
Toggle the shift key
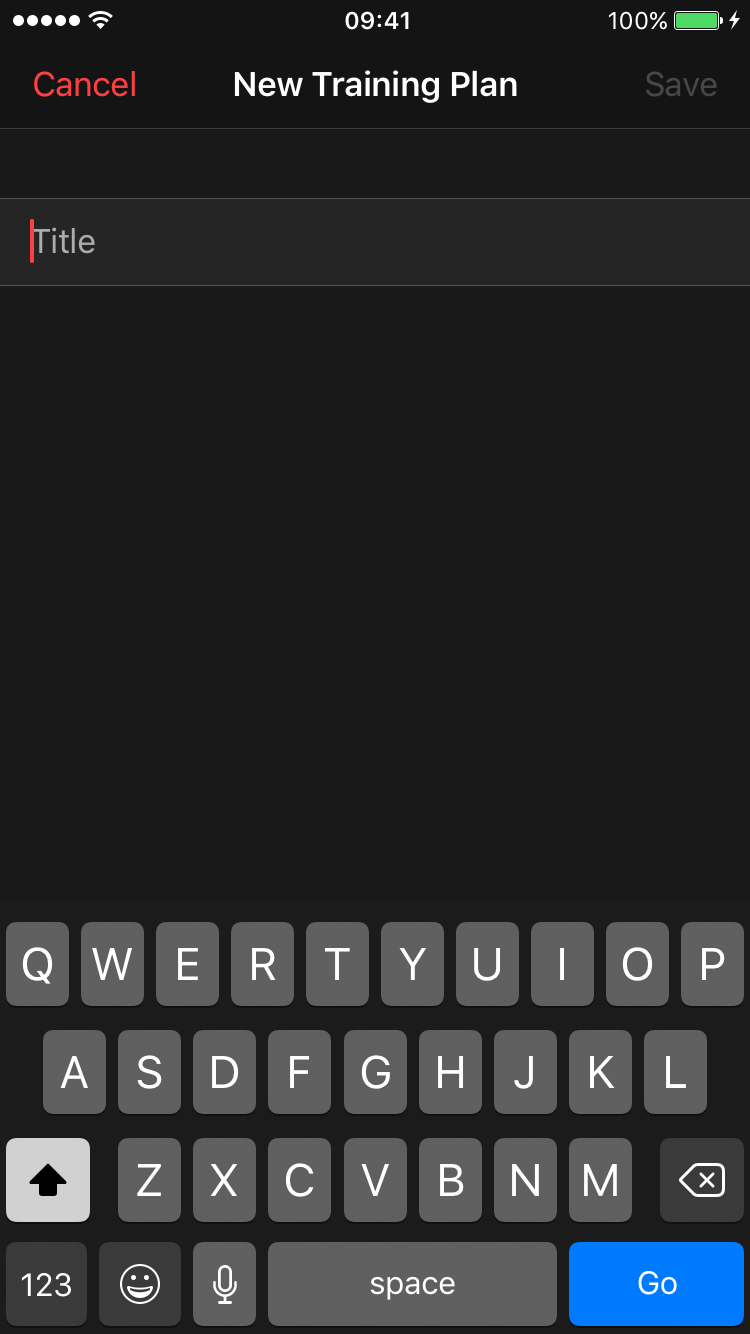click(x=48, y=1181)
